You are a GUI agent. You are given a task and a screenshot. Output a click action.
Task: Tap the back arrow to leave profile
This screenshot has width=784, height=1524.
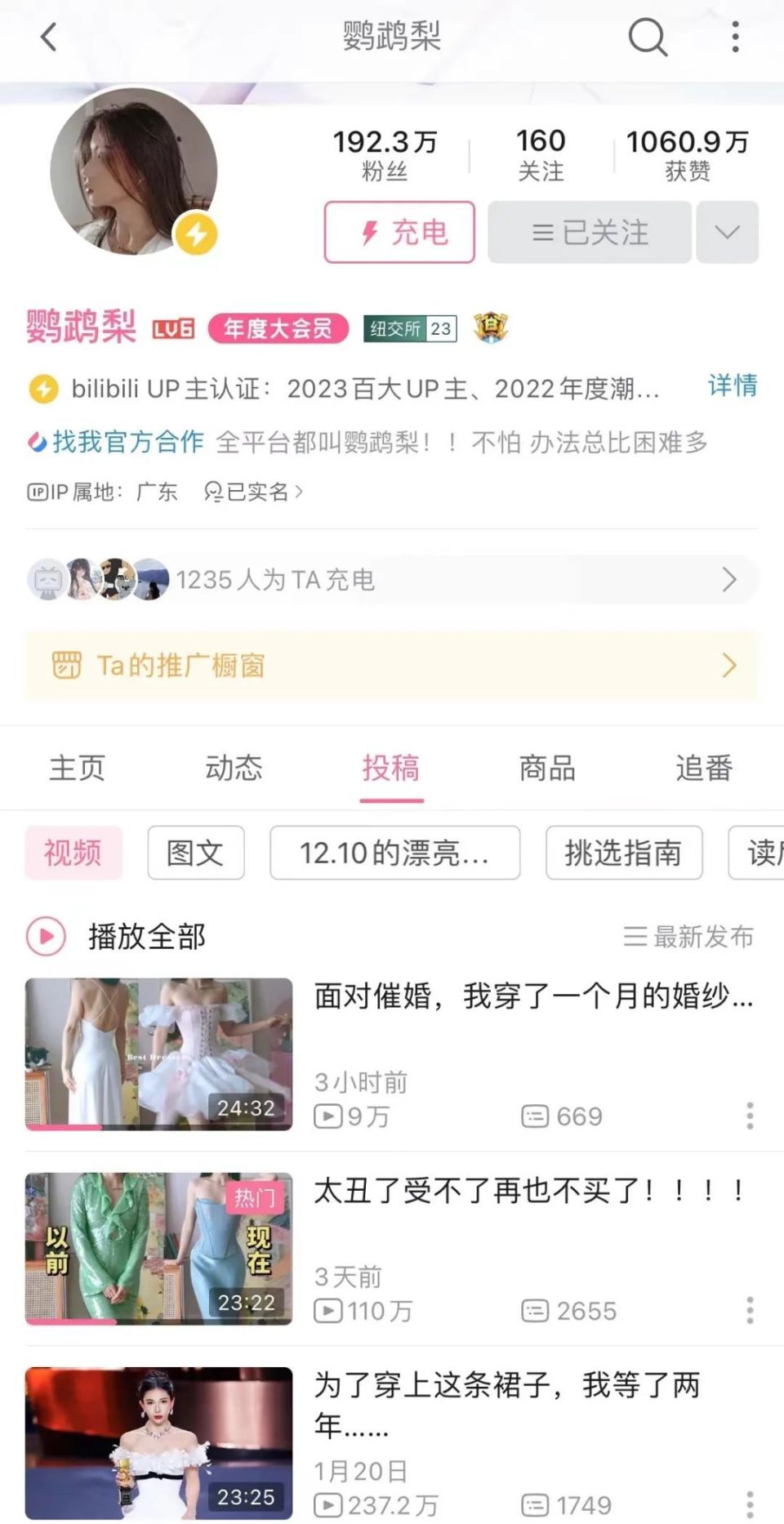tap(47, 38)
